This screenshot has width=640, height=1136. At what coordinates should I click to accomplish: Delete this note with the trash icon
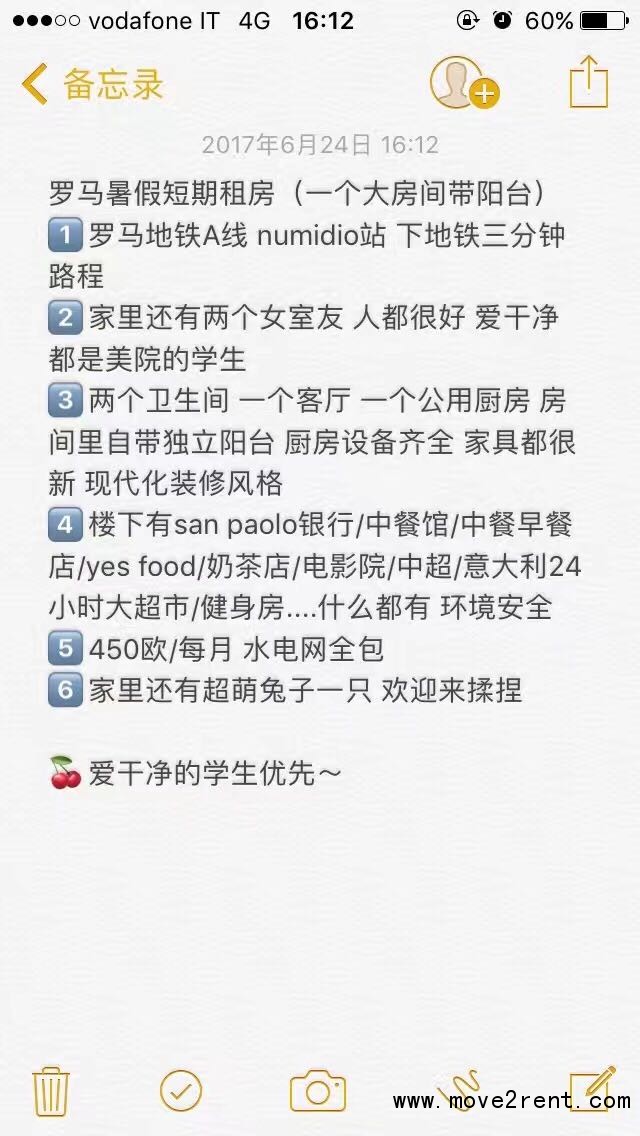click(50, 1090)
